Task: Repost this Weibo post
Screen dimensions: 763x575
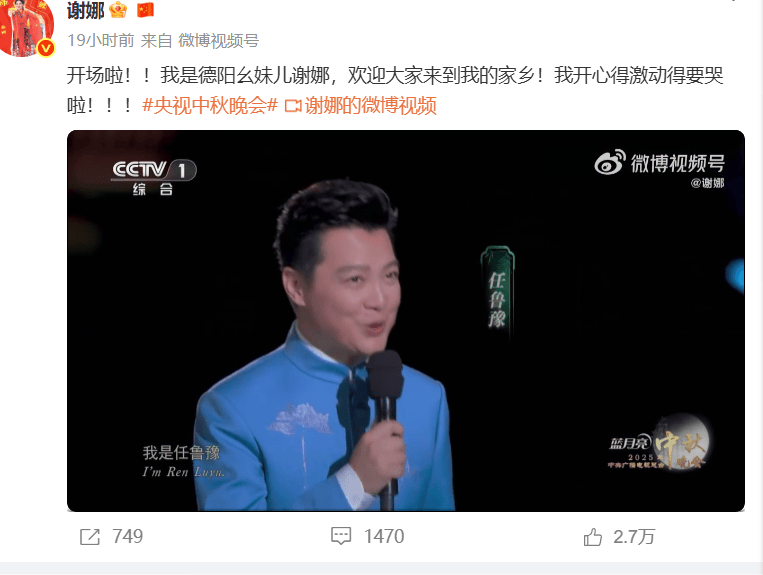Action: pyautogui.click(x=111, y=537)
